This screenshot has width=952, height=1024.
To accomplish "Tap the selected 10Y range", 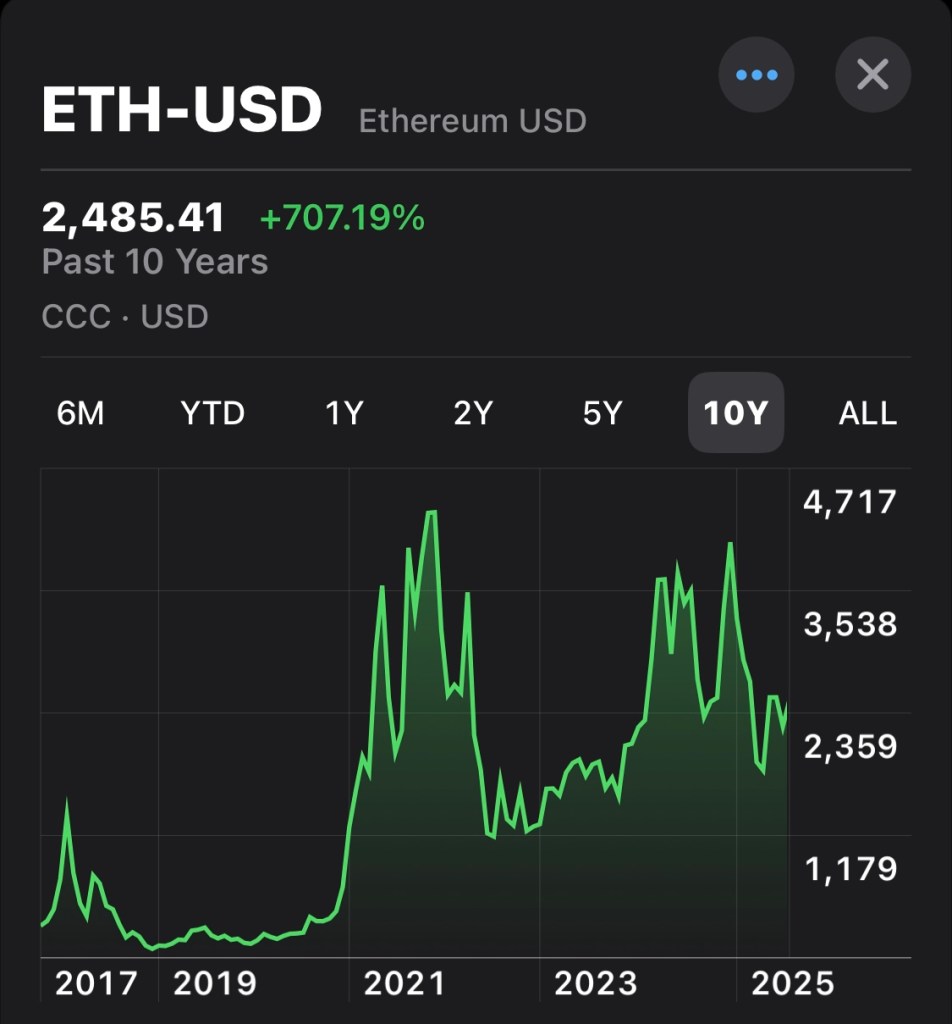I will tap(735, 413).
